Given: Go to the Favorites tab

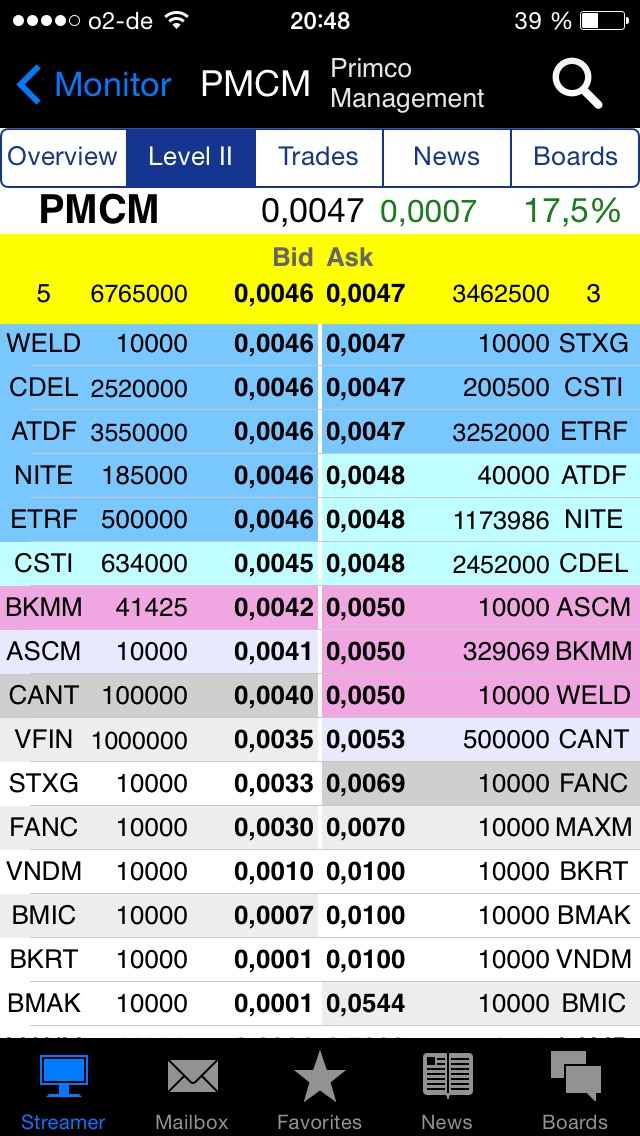Looking at the screenshot, I should click(319, 1090).
